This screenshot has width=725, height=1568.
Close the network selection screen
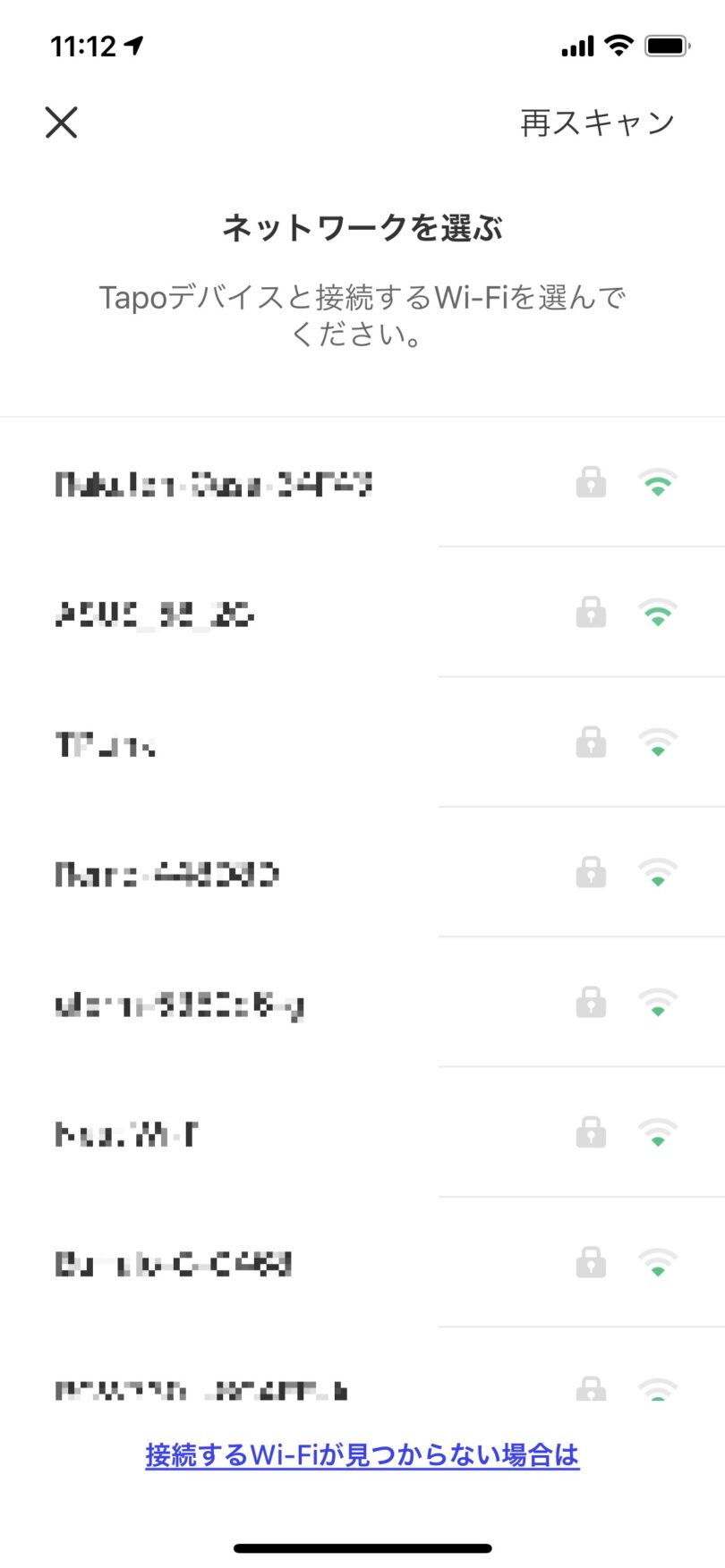[61, 123]
